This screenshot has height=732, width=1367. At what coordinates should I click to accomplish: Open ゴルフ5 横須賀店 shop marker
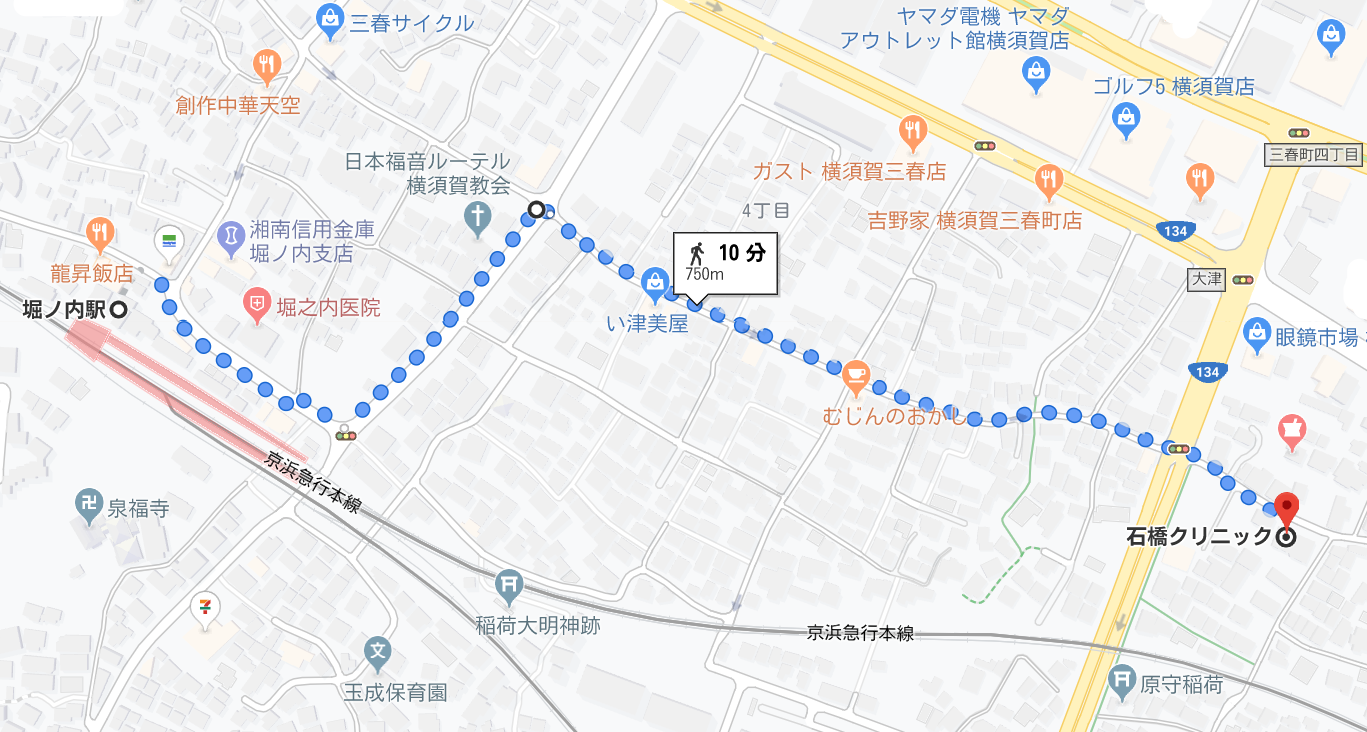(1126, 120)
